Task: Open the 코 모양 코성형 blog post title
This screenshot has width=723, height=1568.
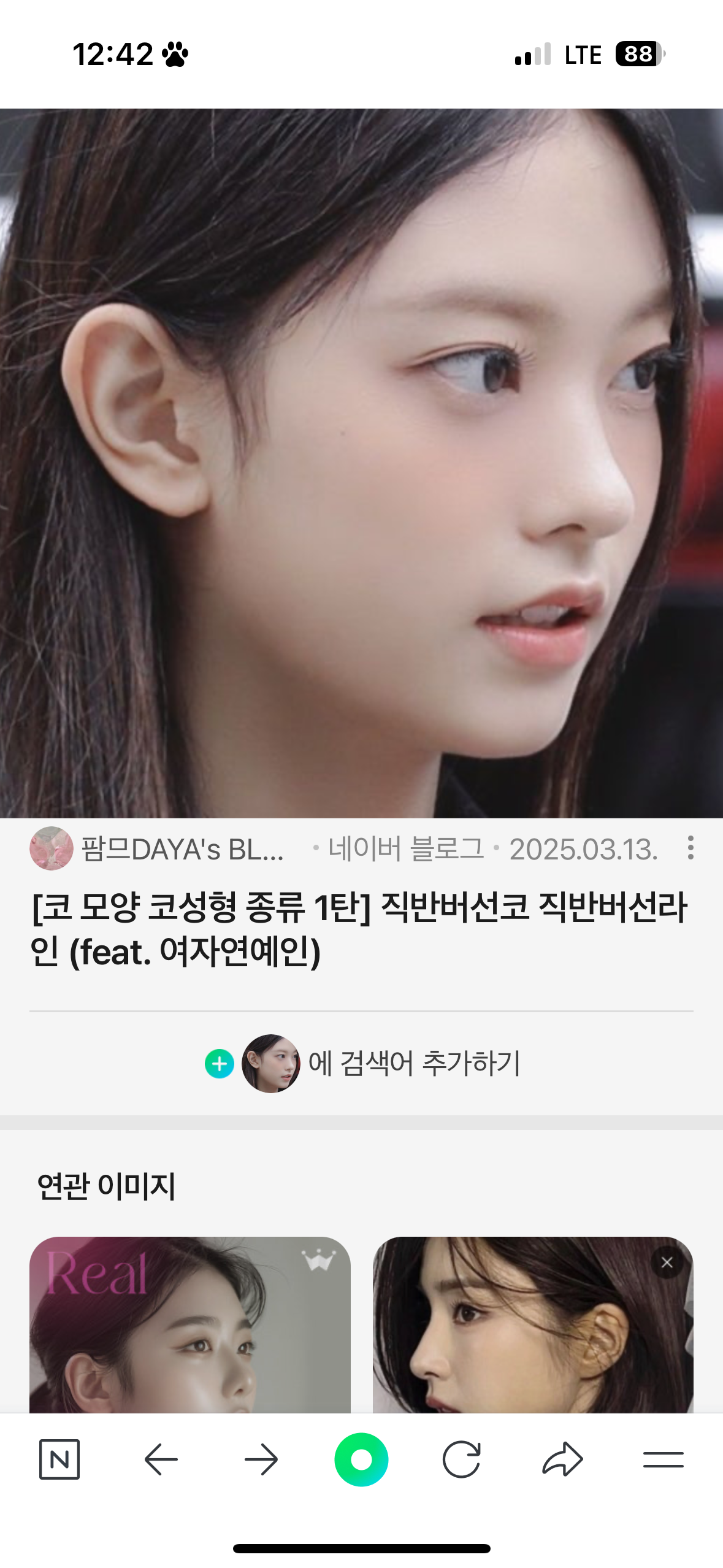Action: click(x=359, y=929)
